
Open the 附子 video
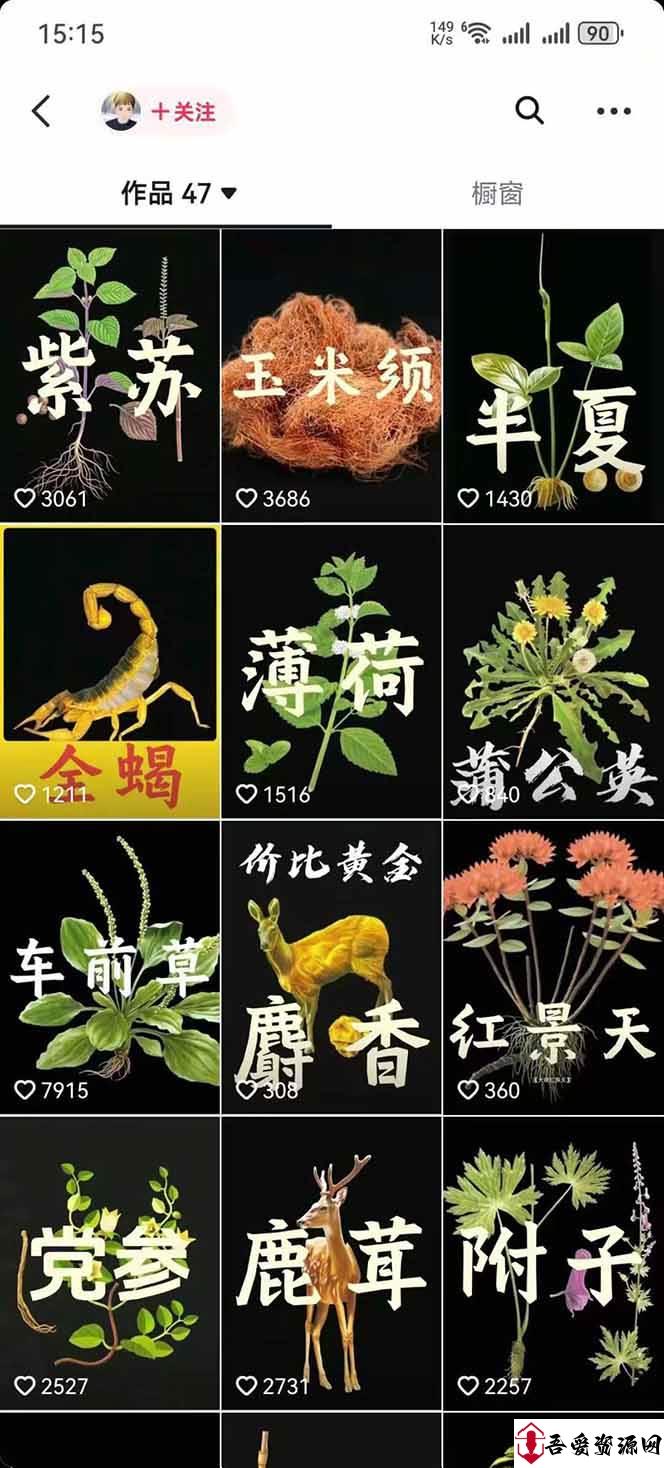coord(554,1263)
